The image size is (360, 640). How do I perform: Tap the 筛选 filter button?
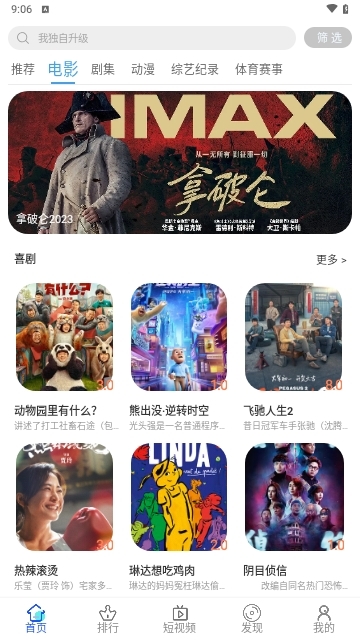coord(328,38)
